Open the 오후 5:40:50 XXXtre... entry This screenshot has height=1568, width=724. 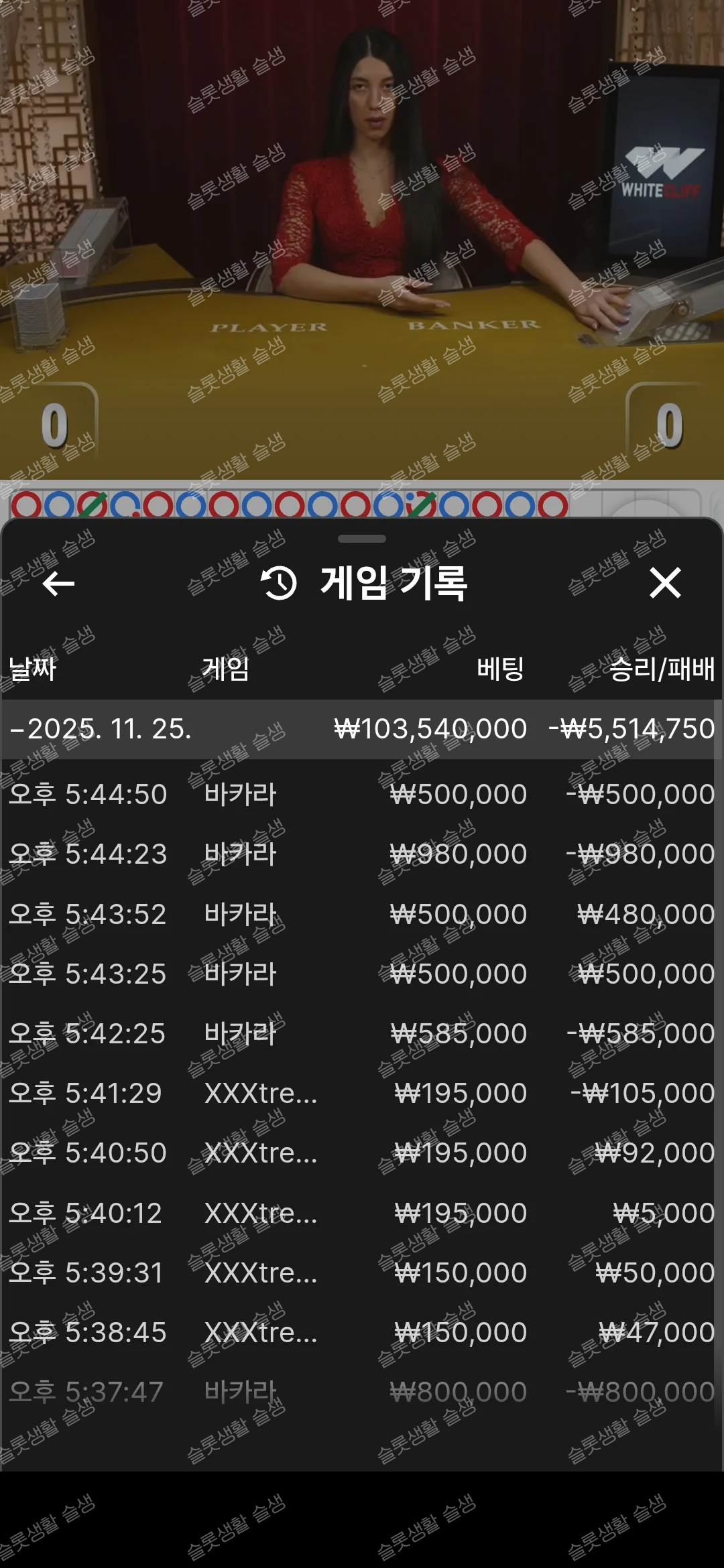tap(361, 1153)
